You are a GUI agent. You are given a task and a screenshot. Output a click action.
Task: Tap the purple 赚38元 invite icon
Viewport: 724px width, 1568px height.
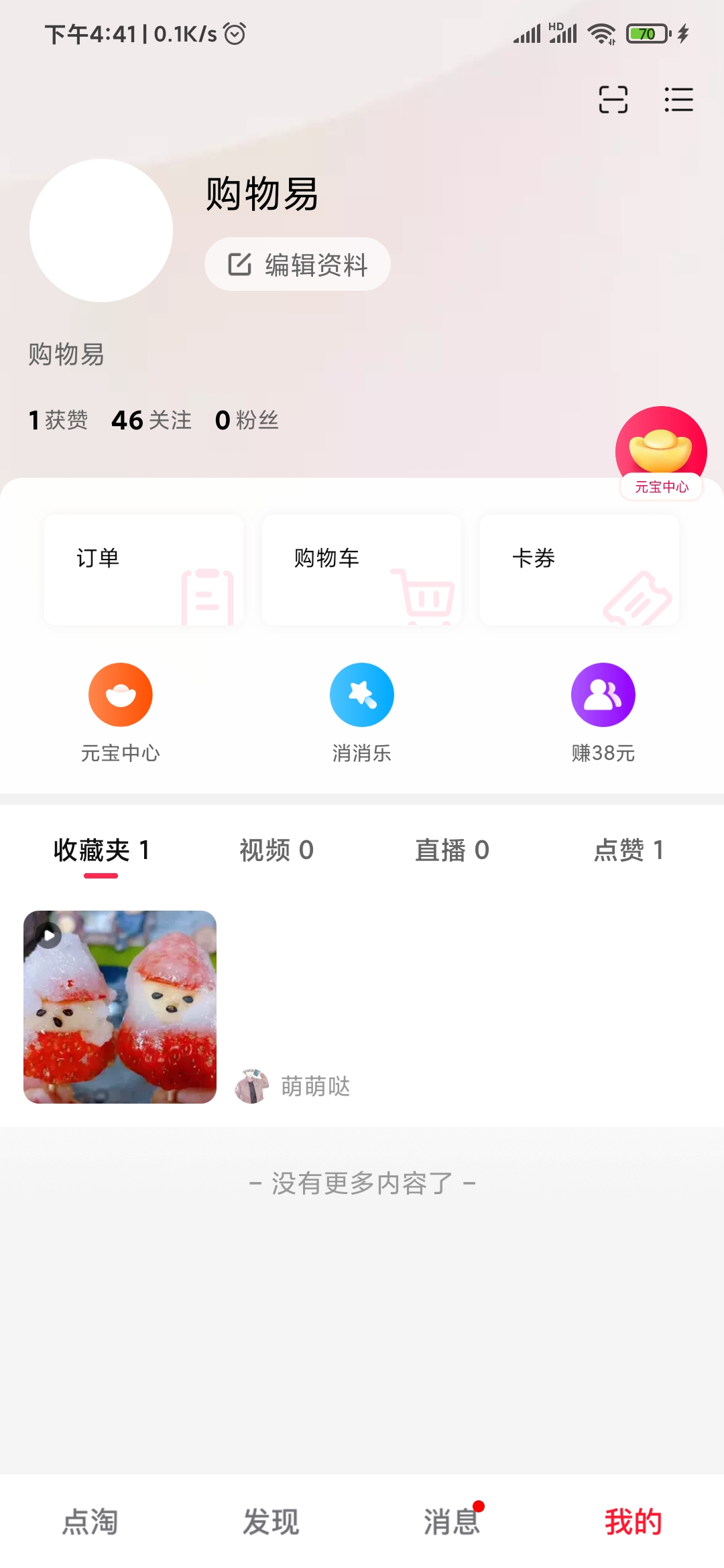click(x=603, y=695)
